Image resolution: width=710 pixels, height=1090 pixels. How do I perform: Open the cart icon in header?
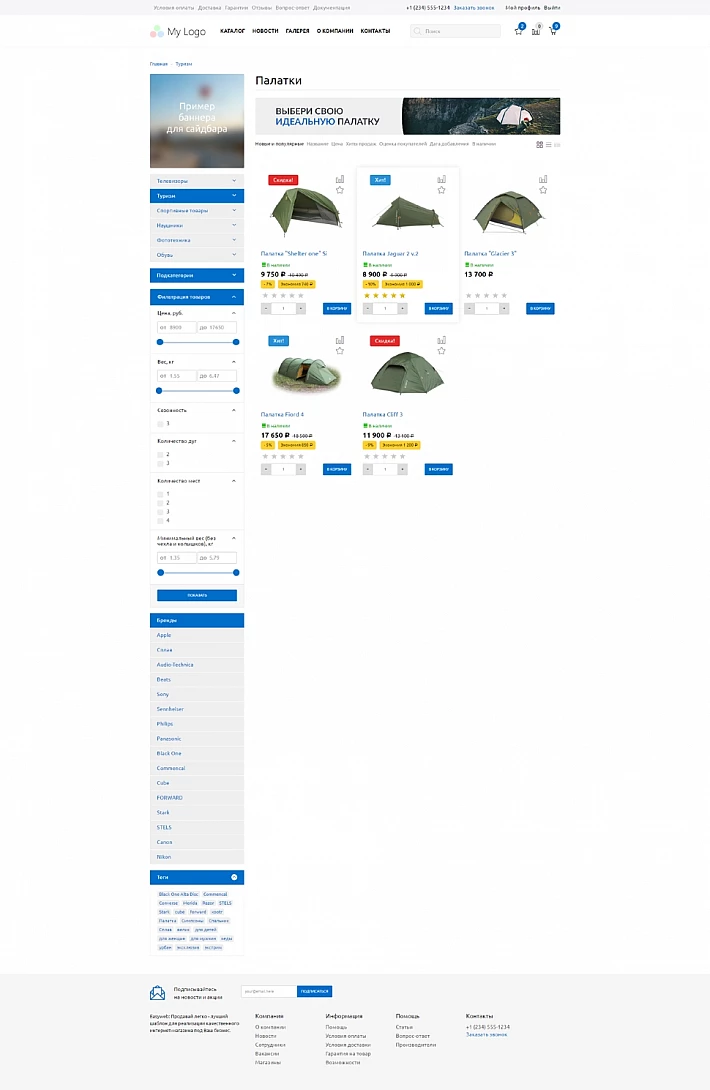(552, 31)
